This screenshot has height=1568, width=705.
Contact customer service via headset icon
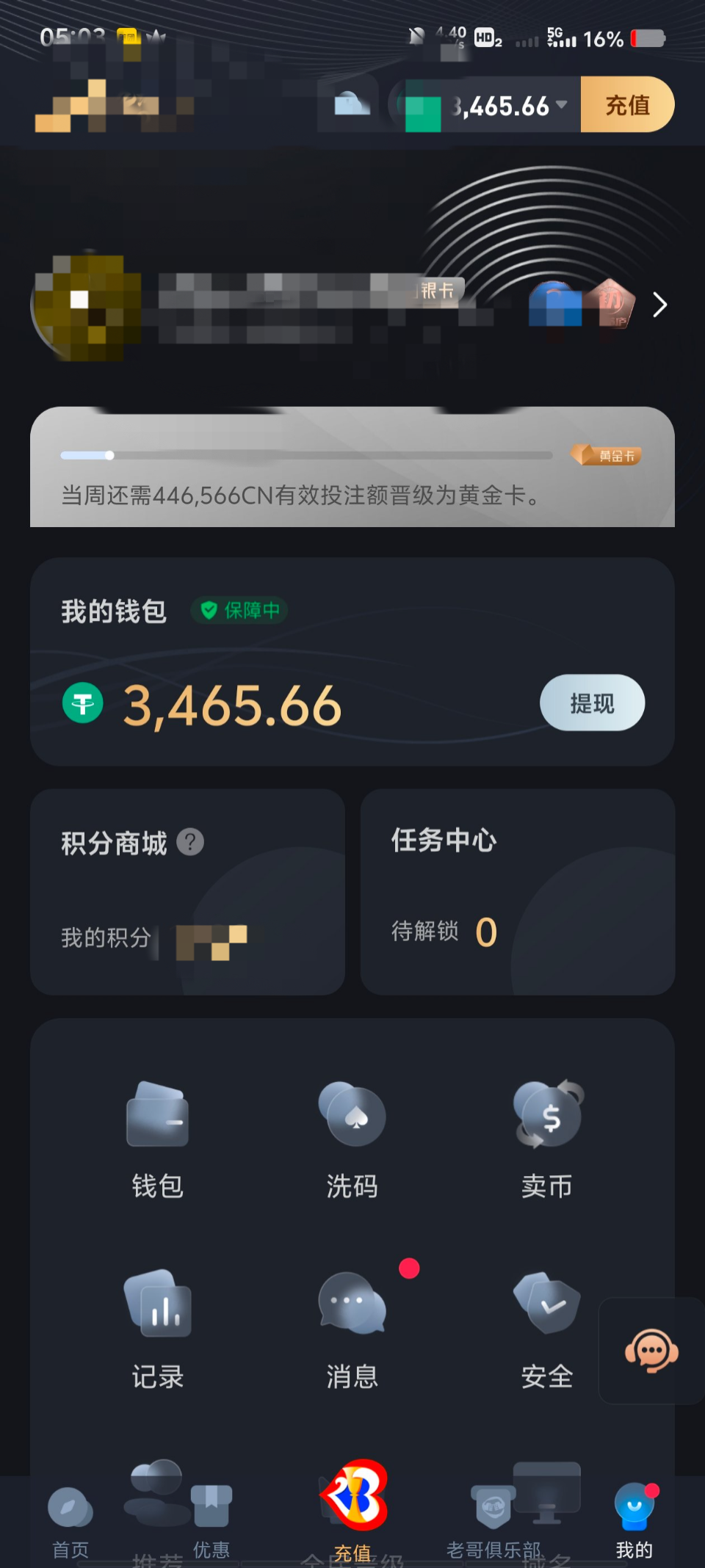tap(651, 1351)
